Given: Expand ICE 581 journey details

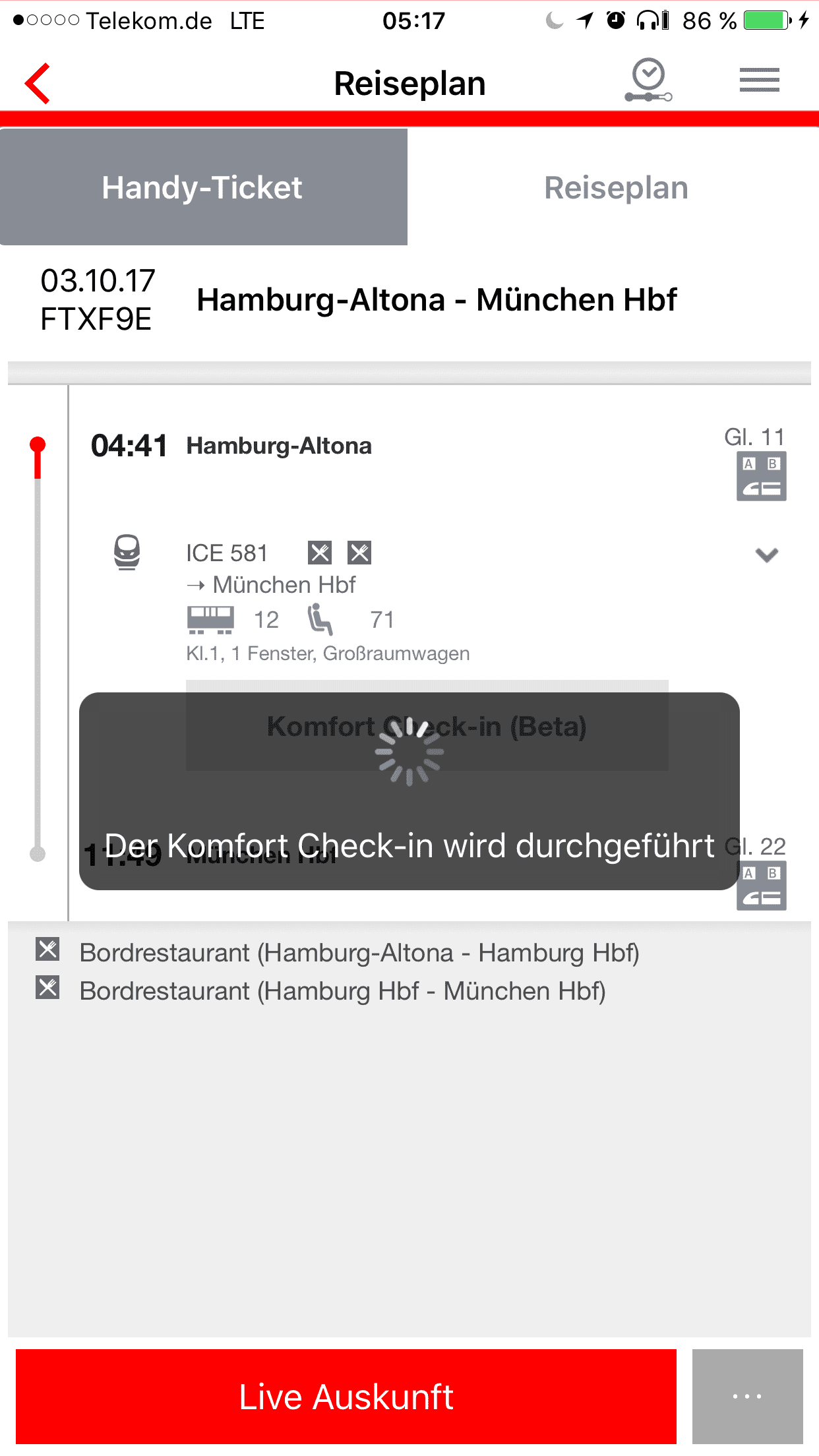Looking at the screenshot, I should click(x=766, y=555).
